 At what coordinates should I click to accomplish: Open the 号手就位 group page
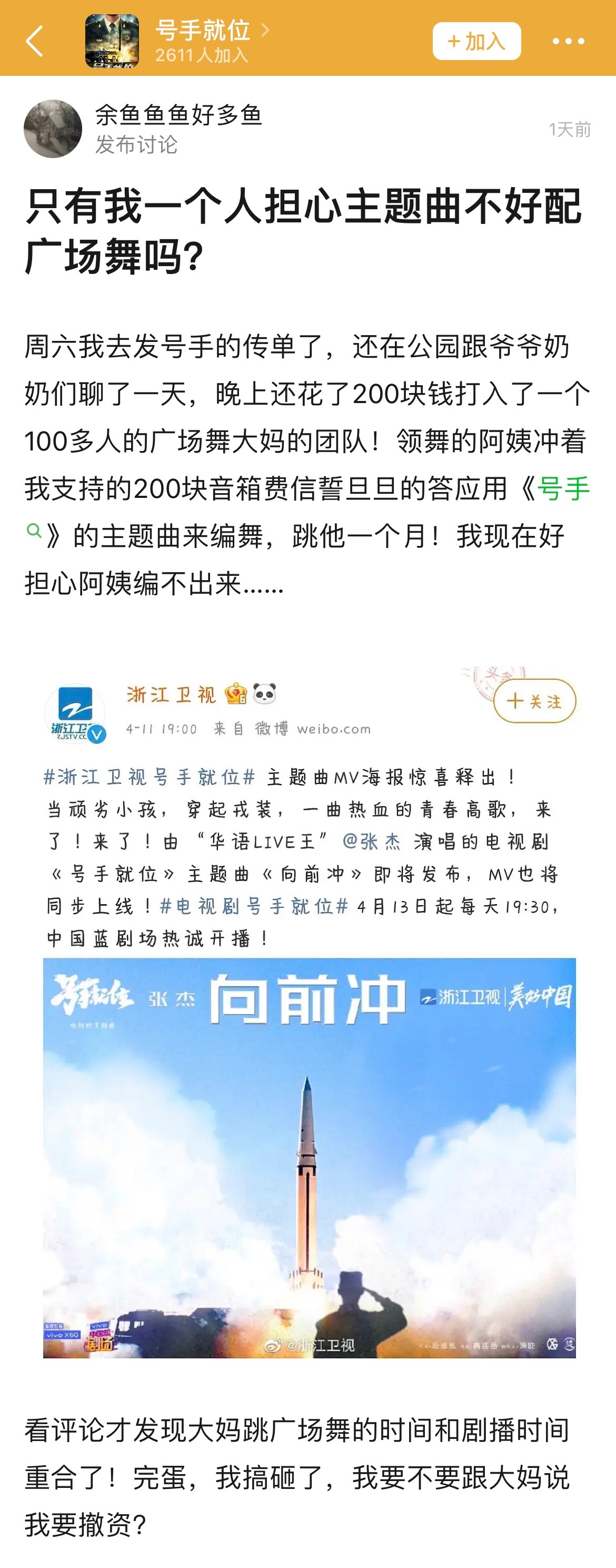click(203, 31)
